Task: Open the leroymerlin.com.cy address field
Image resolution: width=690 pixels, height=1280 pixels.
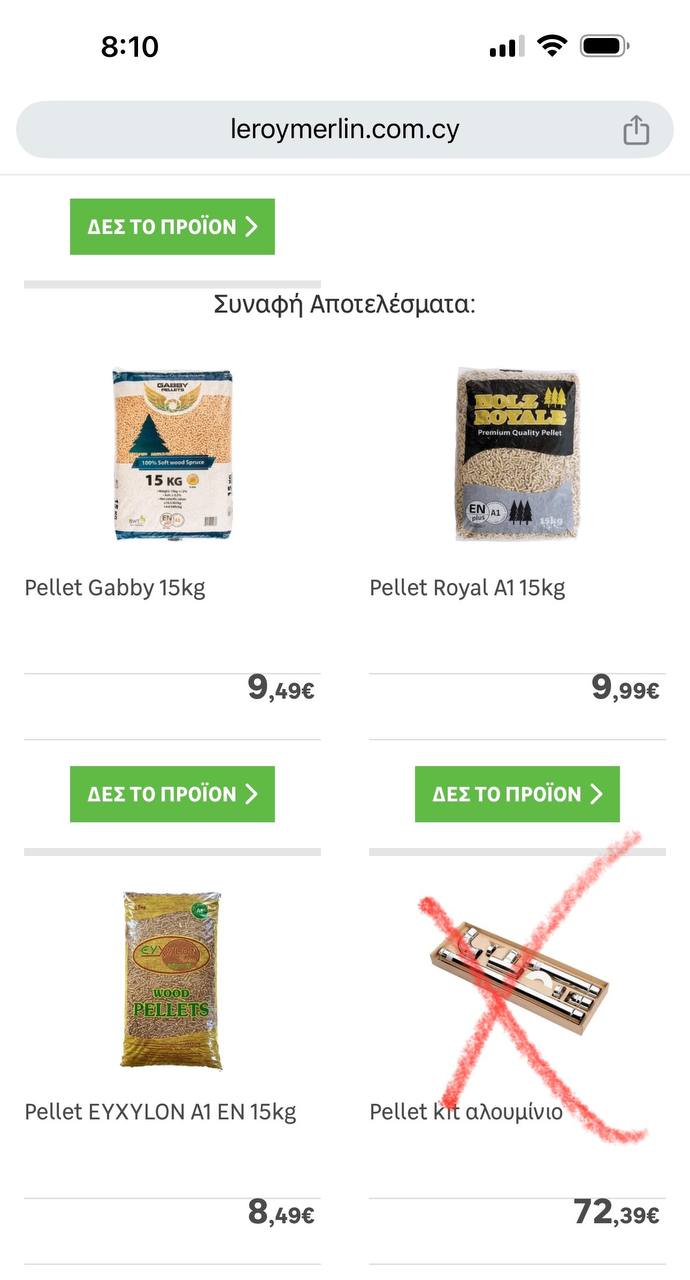Action: (x=344, y=130)
